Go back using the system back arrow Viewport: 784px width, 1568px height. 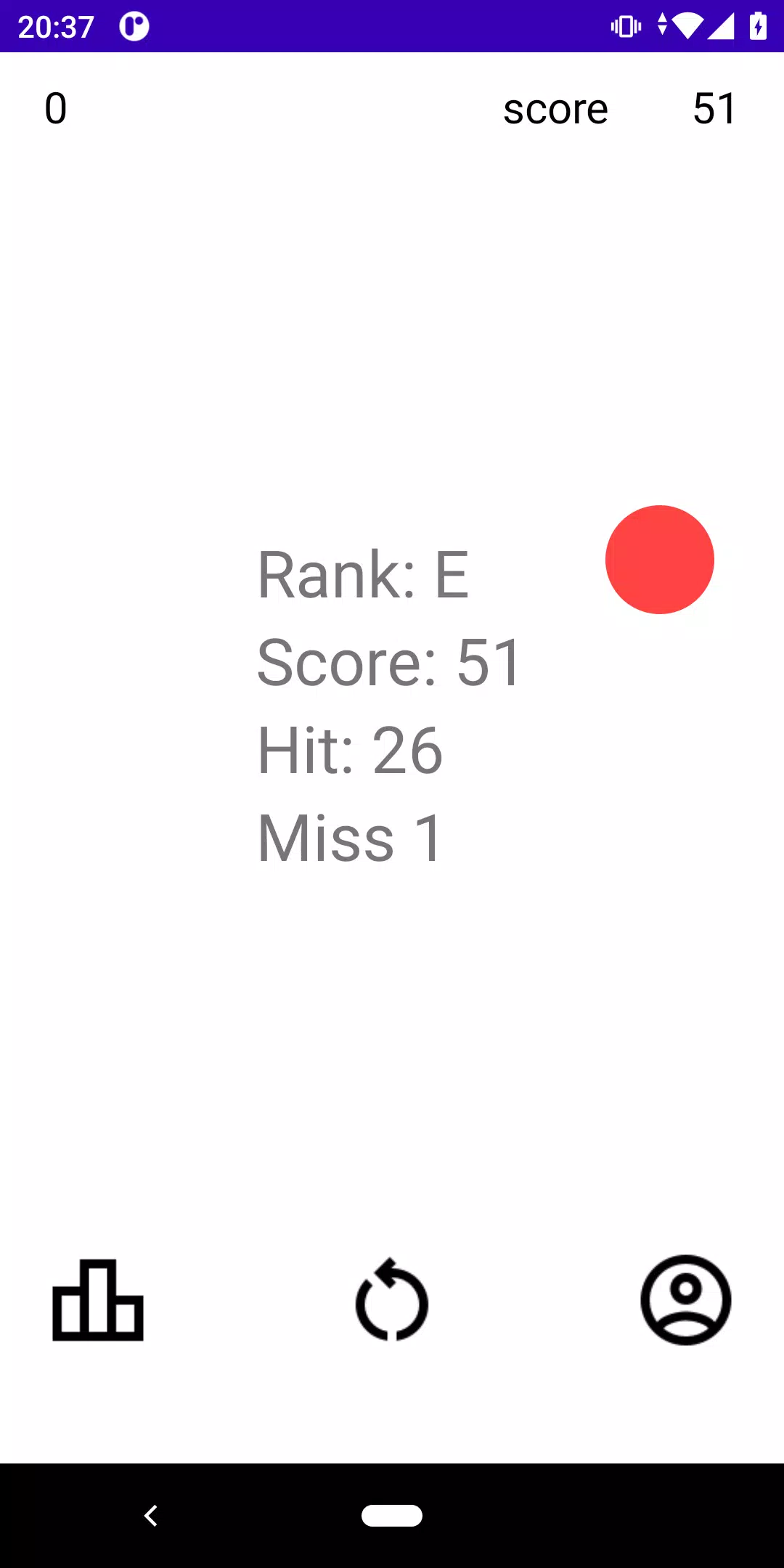click(151, 1516)
